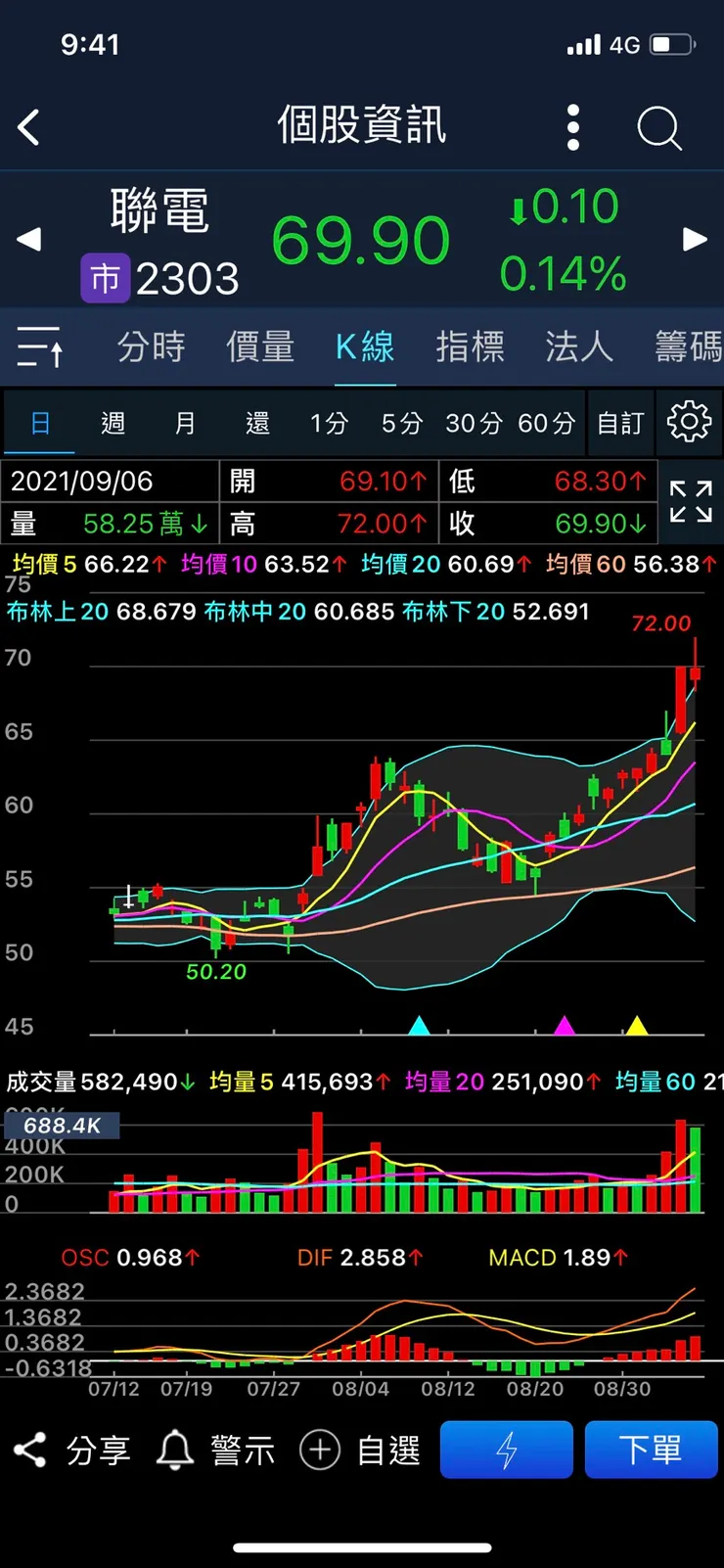
Task: Open the search function
Action: click(x=658, y=127)
